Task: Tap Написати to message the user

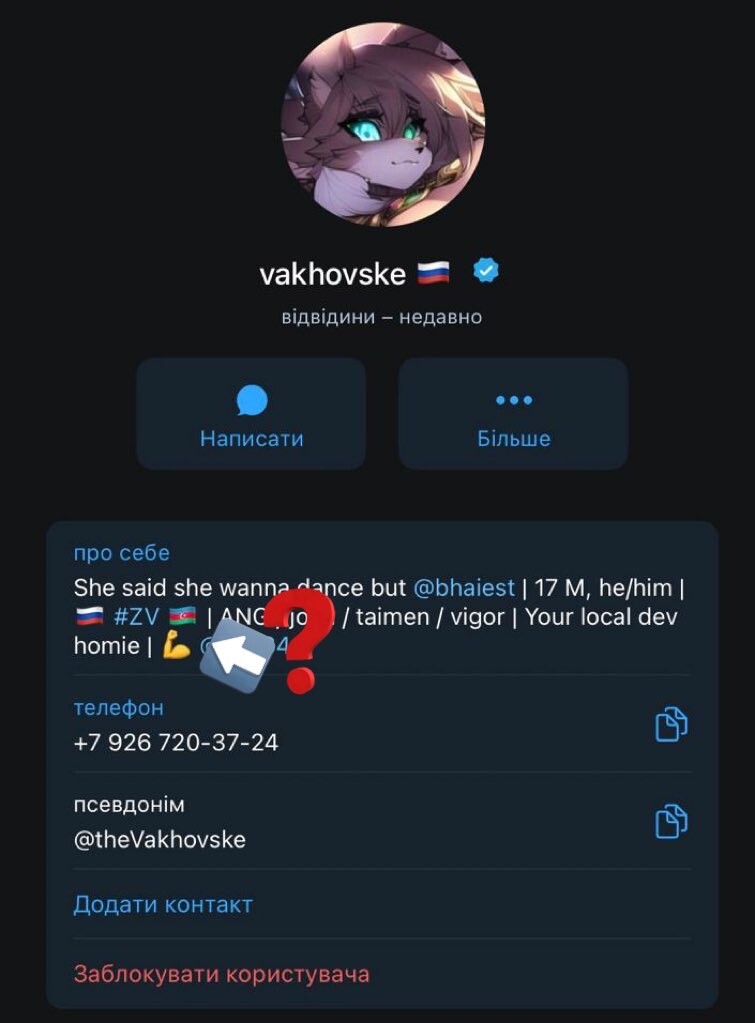Action: pyautogui.click(x=251, y=414)
